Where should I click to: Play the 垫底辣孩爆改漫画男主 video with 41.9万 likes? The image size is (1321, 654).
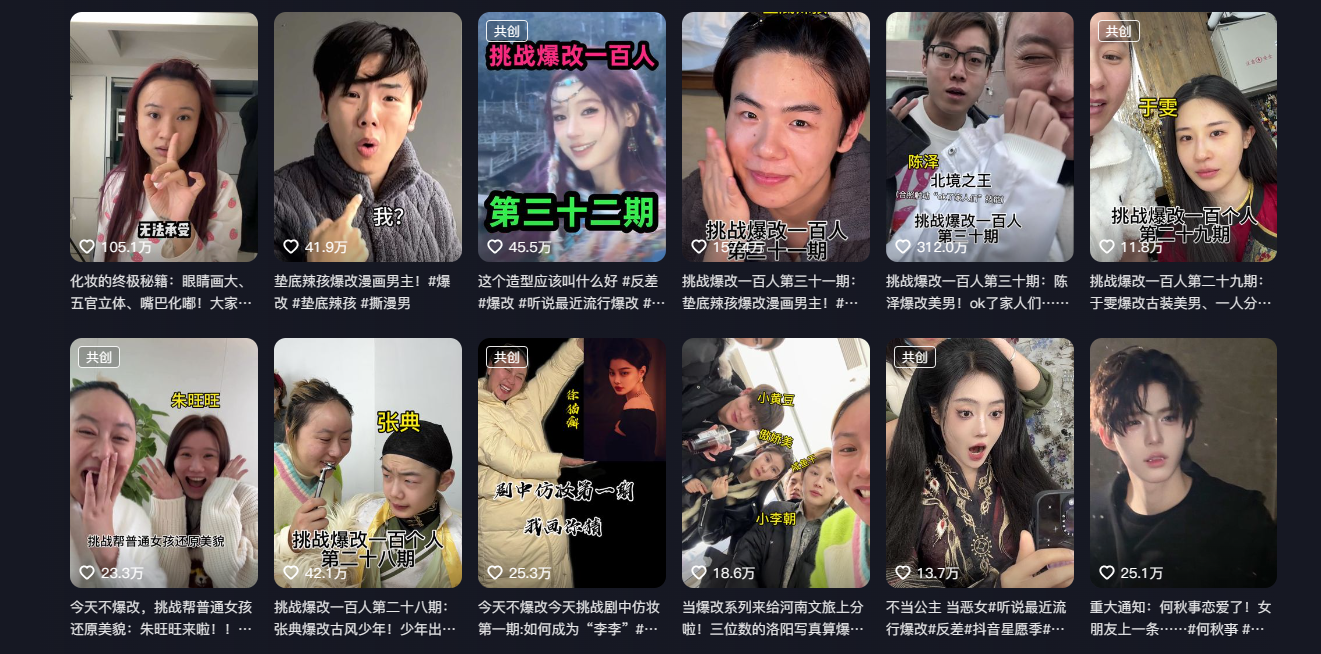(x=367, y=137)
